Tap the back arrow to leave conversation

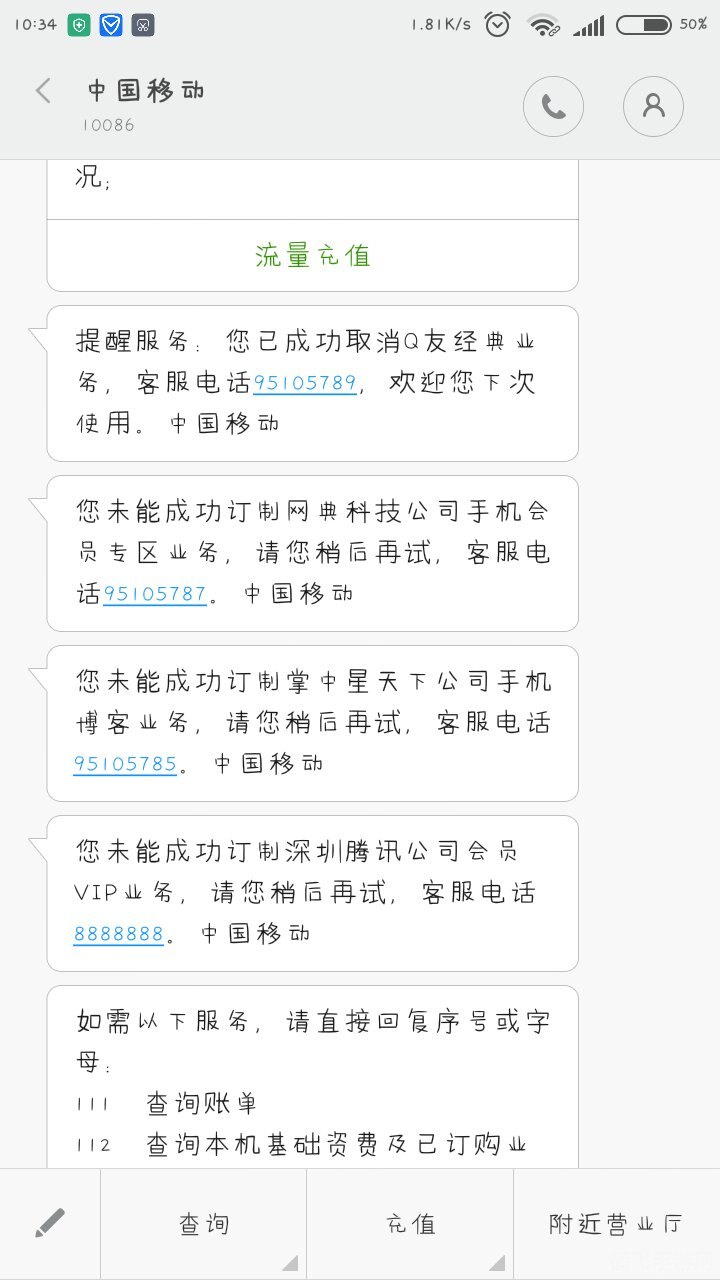coord(42,90)
